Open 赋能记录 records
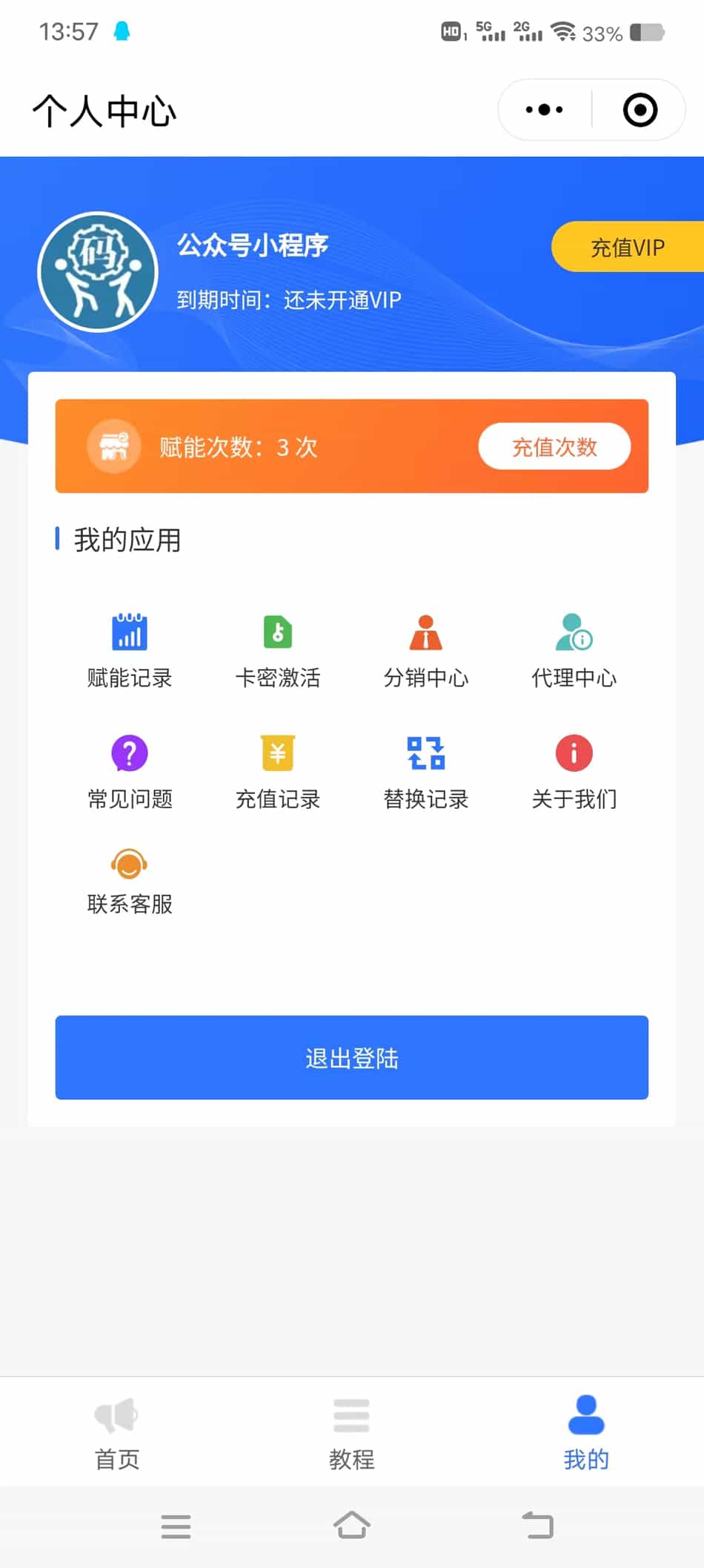 (130, 649)
